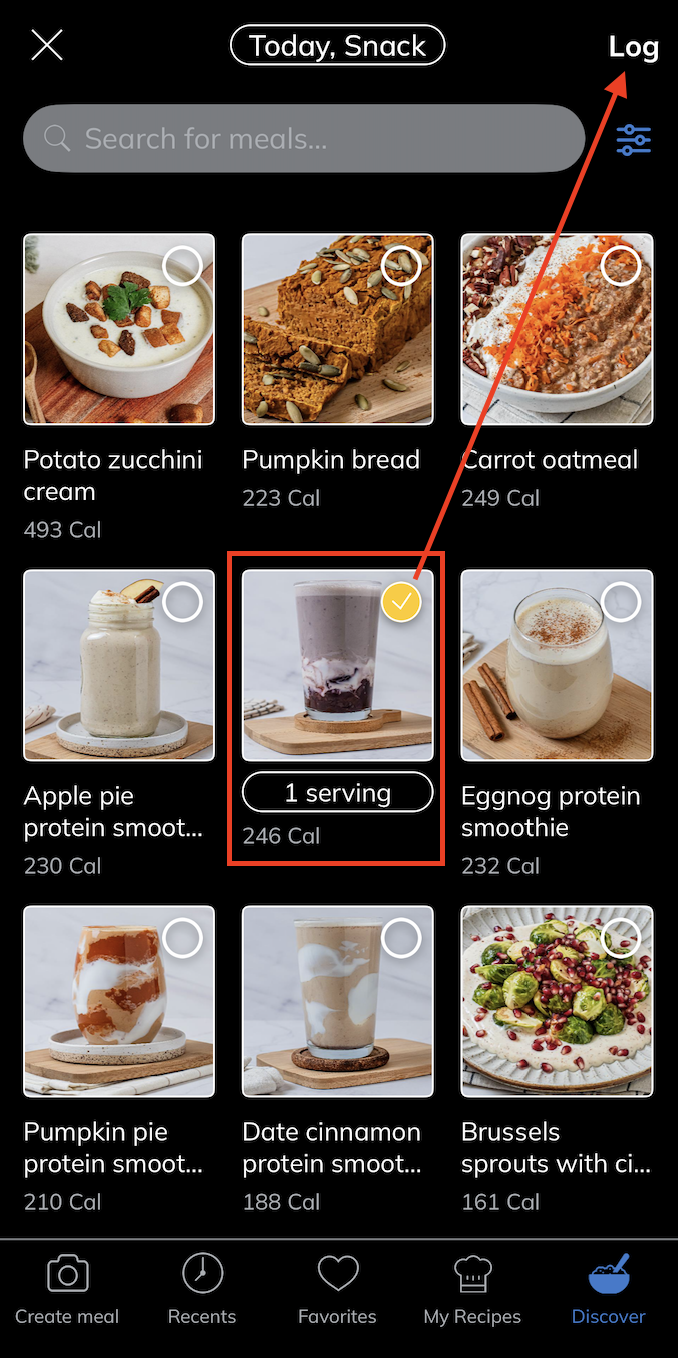Switch to the Create meal tab

point(67,1291)
